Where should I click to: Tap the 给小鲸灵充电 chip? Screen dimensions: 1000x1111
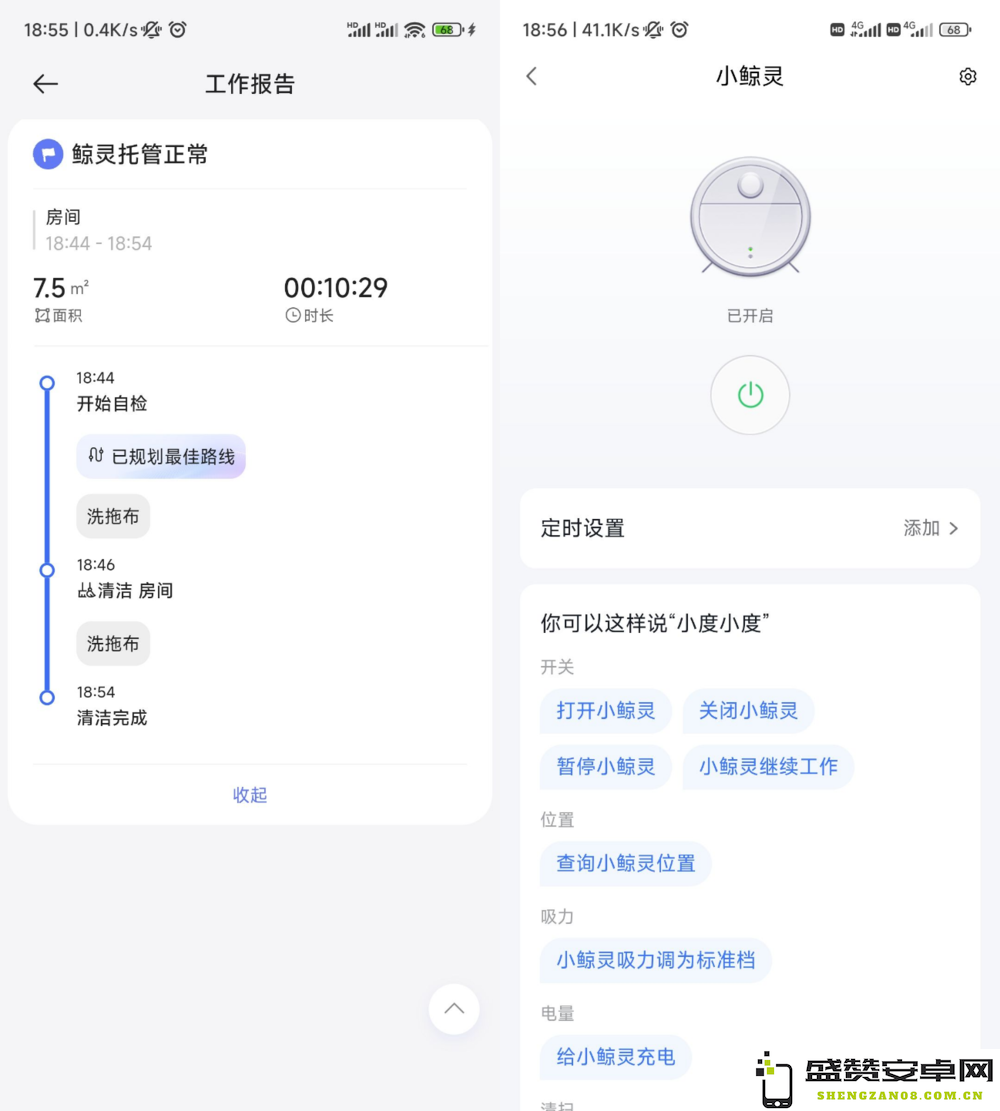(x=616, y=1057)
